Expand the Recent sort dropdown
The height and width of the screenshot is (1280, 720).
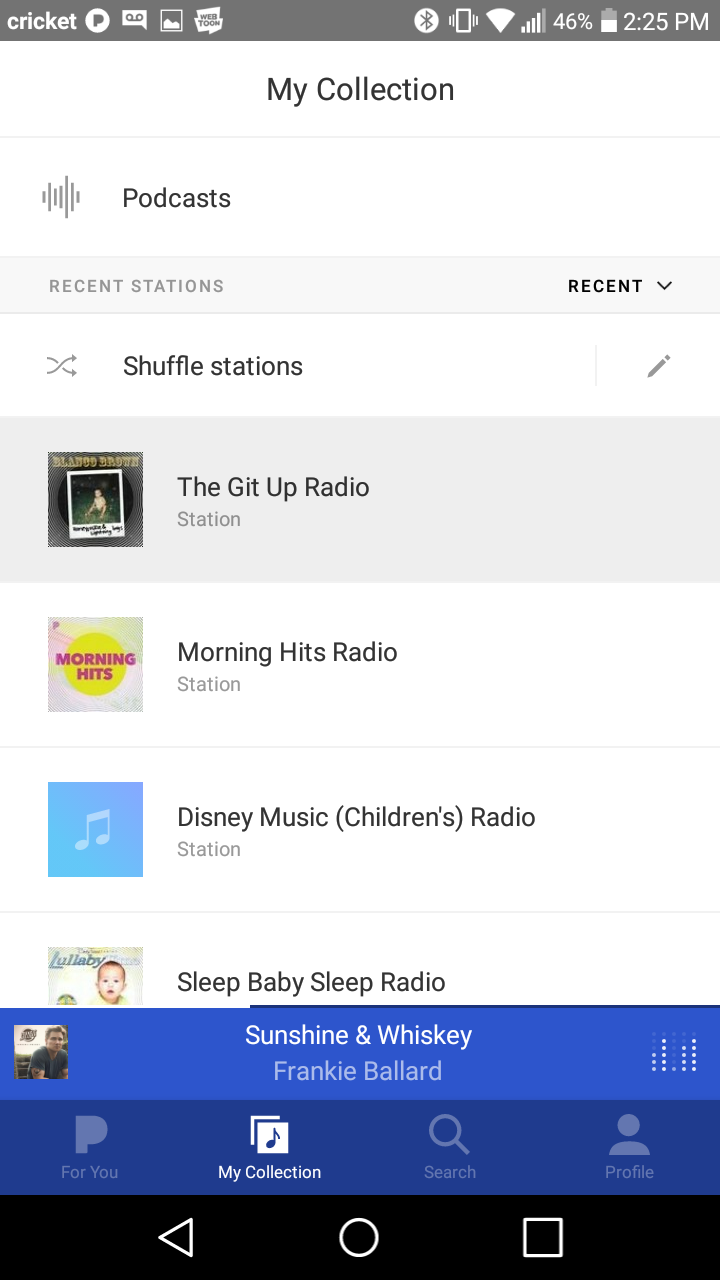point(619,286)
